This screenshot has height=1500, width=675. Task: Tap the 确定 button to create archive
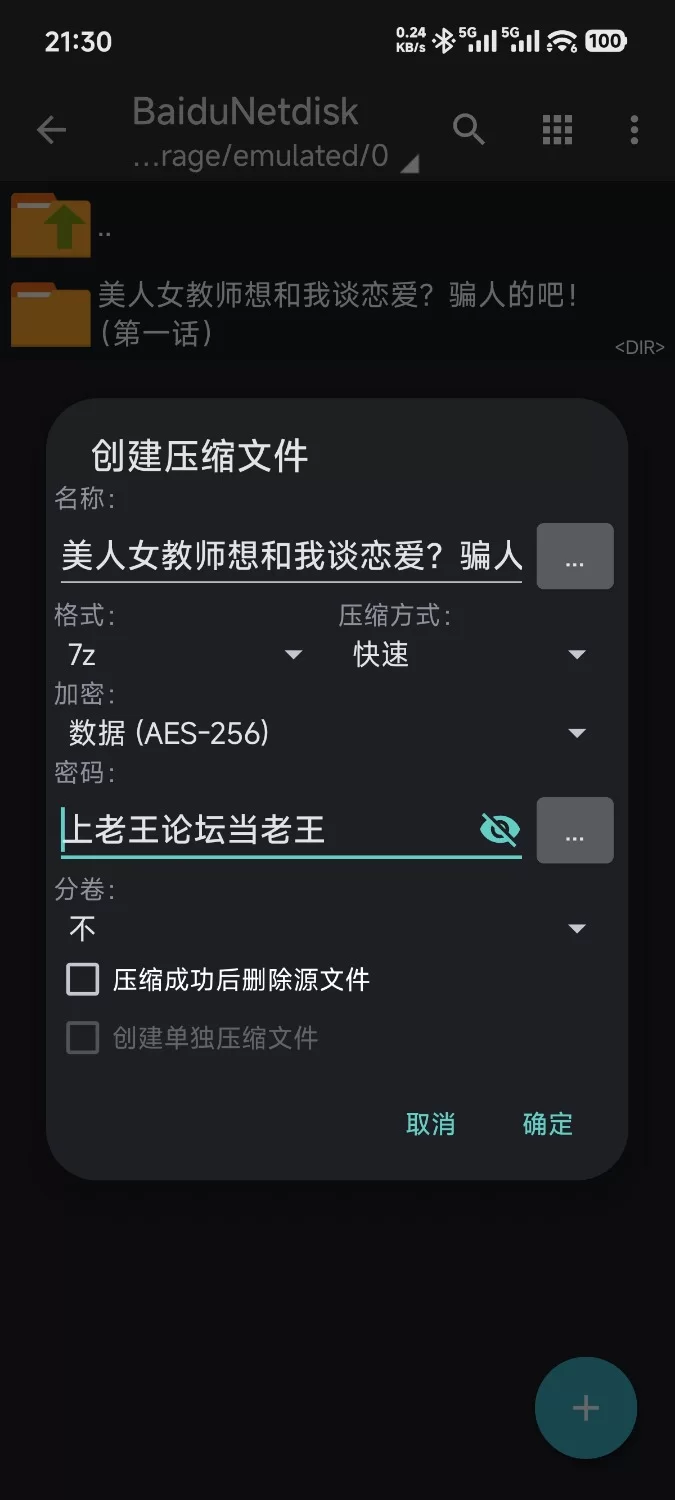[x=547, y=1123]
